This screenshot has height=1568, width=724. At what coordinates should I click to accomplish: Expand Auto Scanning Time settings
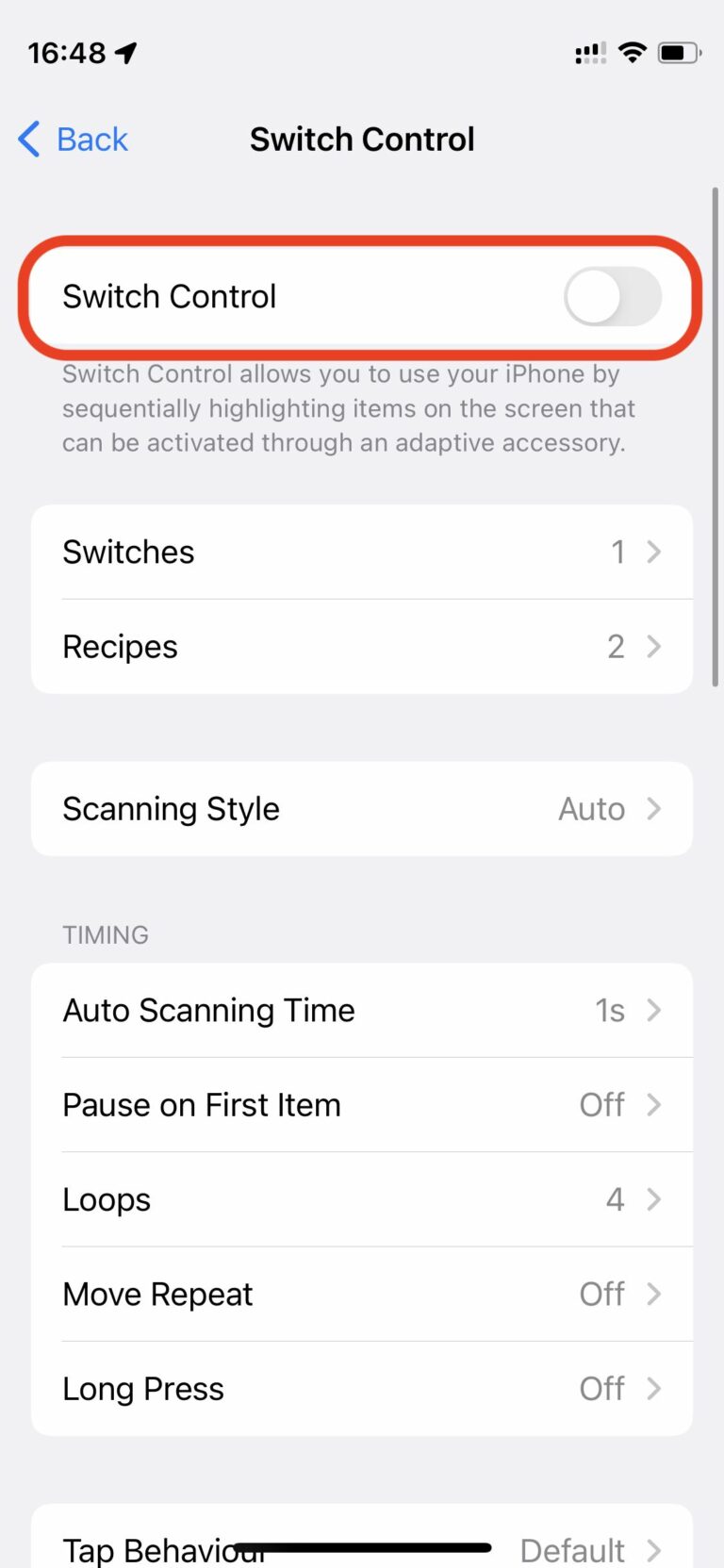[362, 1010]
